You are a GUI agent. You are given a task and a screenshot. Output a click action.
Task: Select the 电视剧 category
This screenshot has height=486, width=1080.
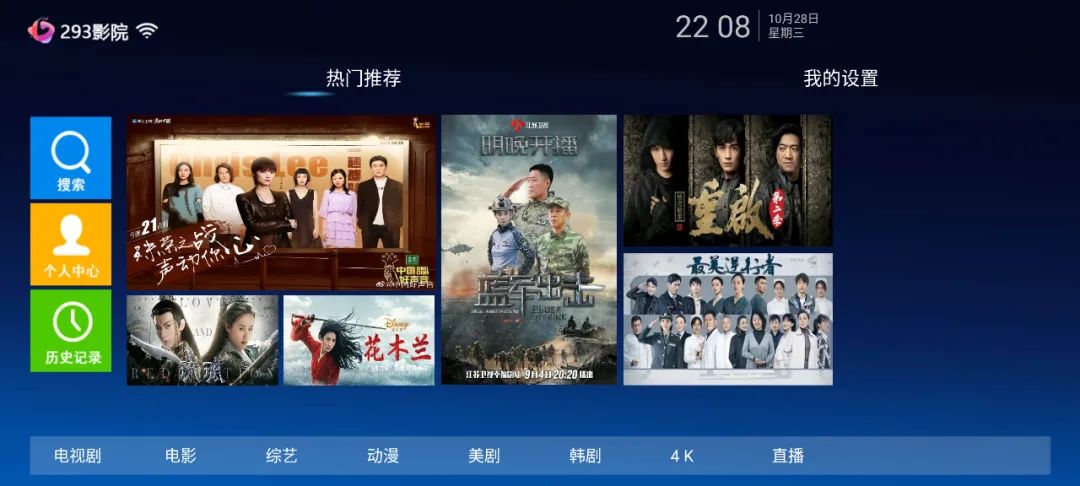coord(78,456)
